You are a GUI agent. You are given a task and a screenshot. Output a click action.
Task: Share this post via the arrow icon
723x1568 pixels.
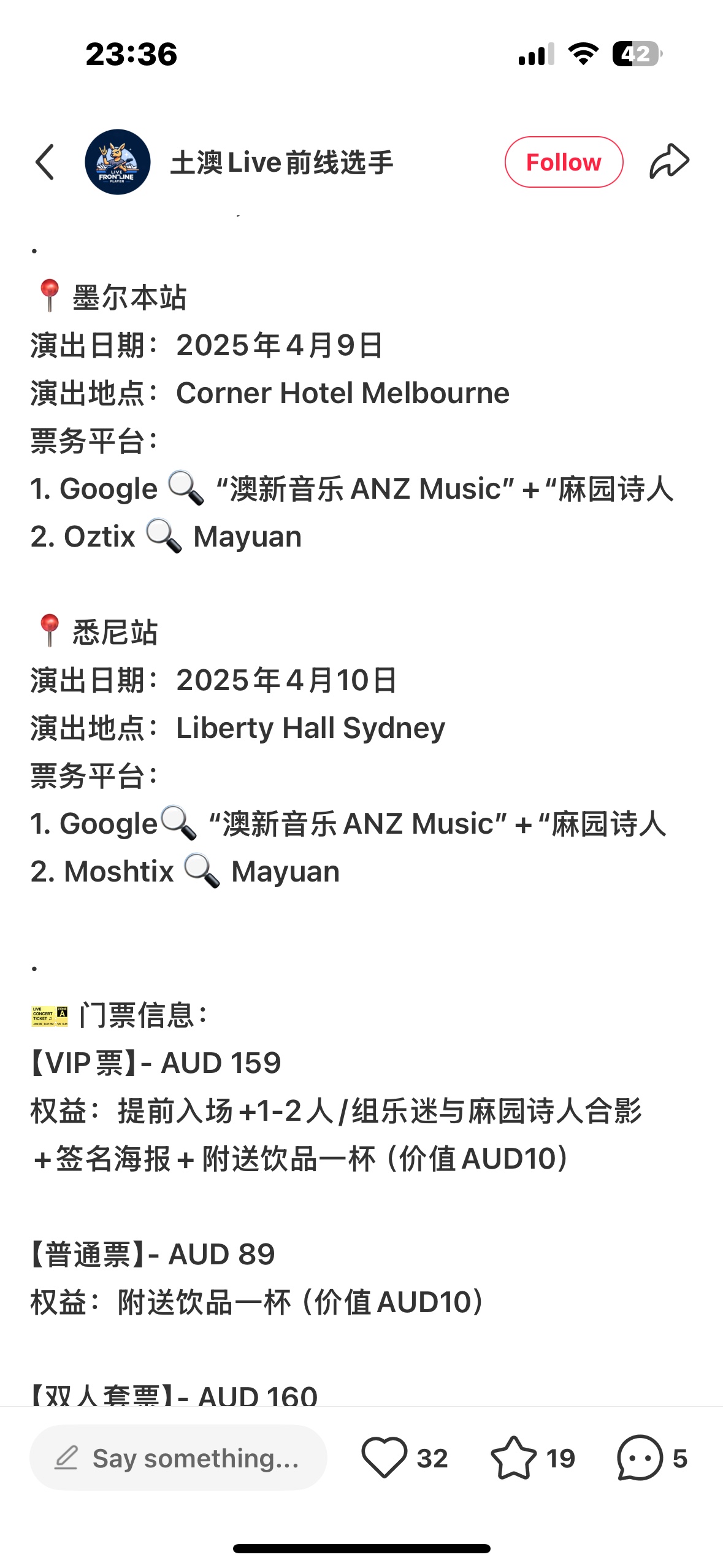coord(669,161)
